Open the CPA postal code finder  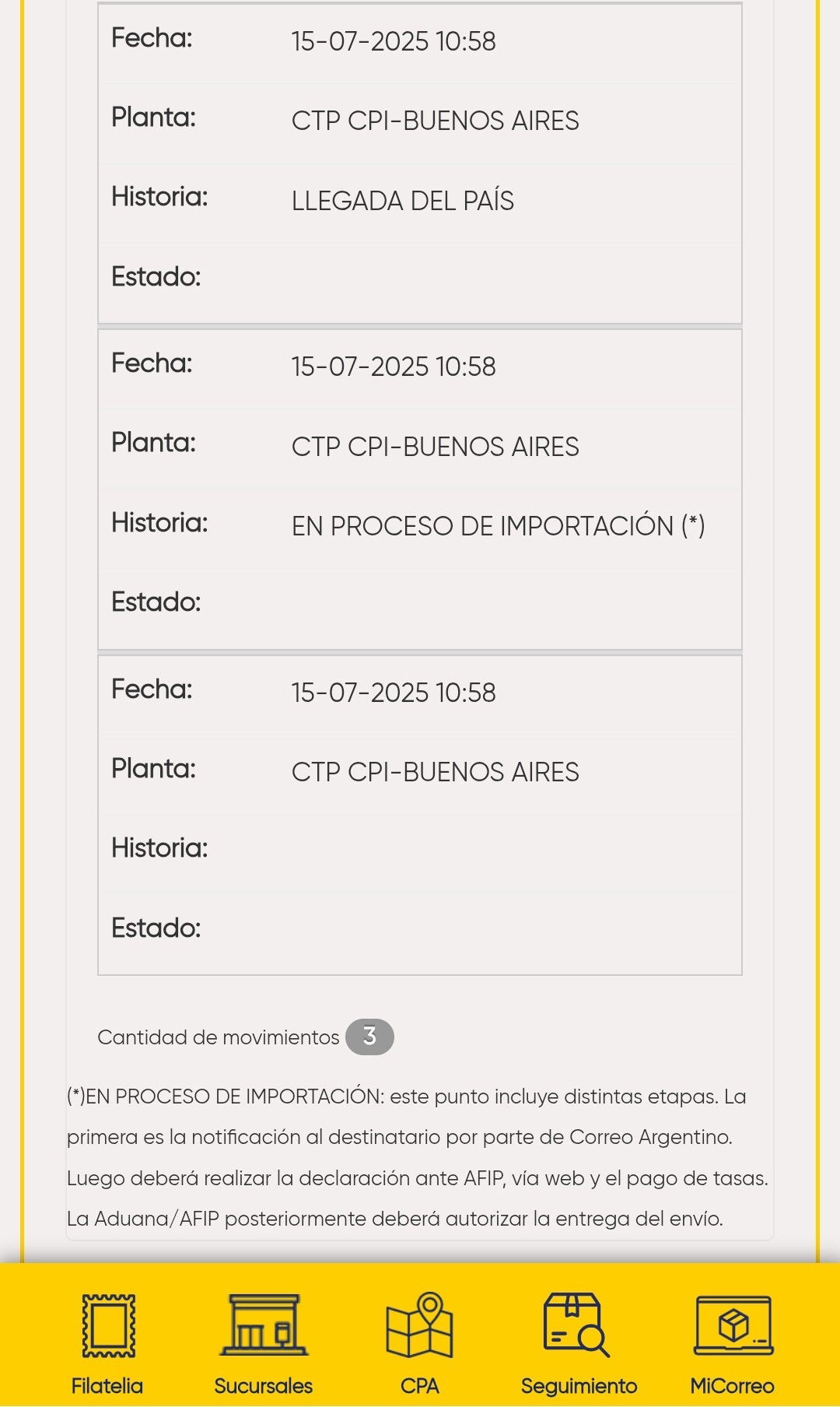click(420, 1344)
